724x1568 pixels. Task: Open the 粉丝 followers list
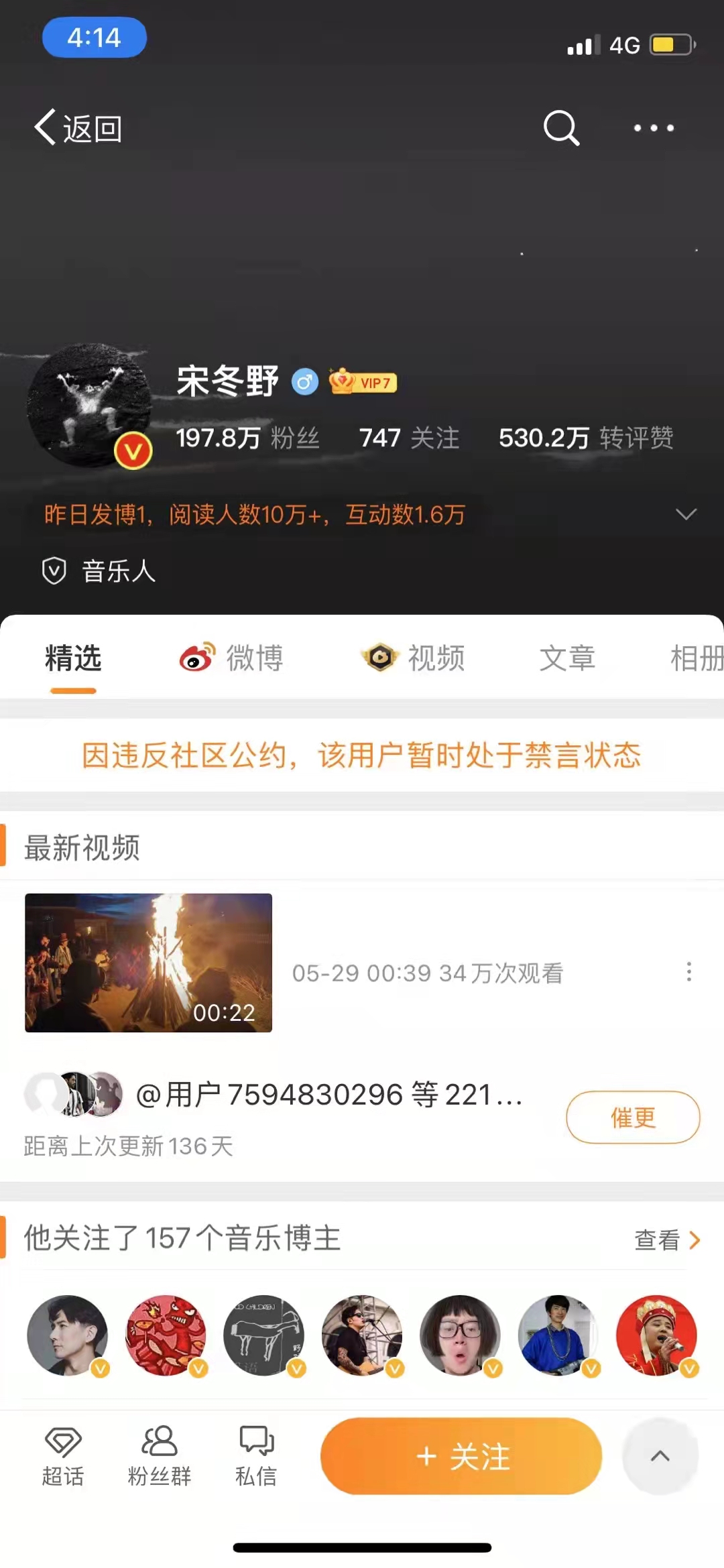tap(247, 438)
